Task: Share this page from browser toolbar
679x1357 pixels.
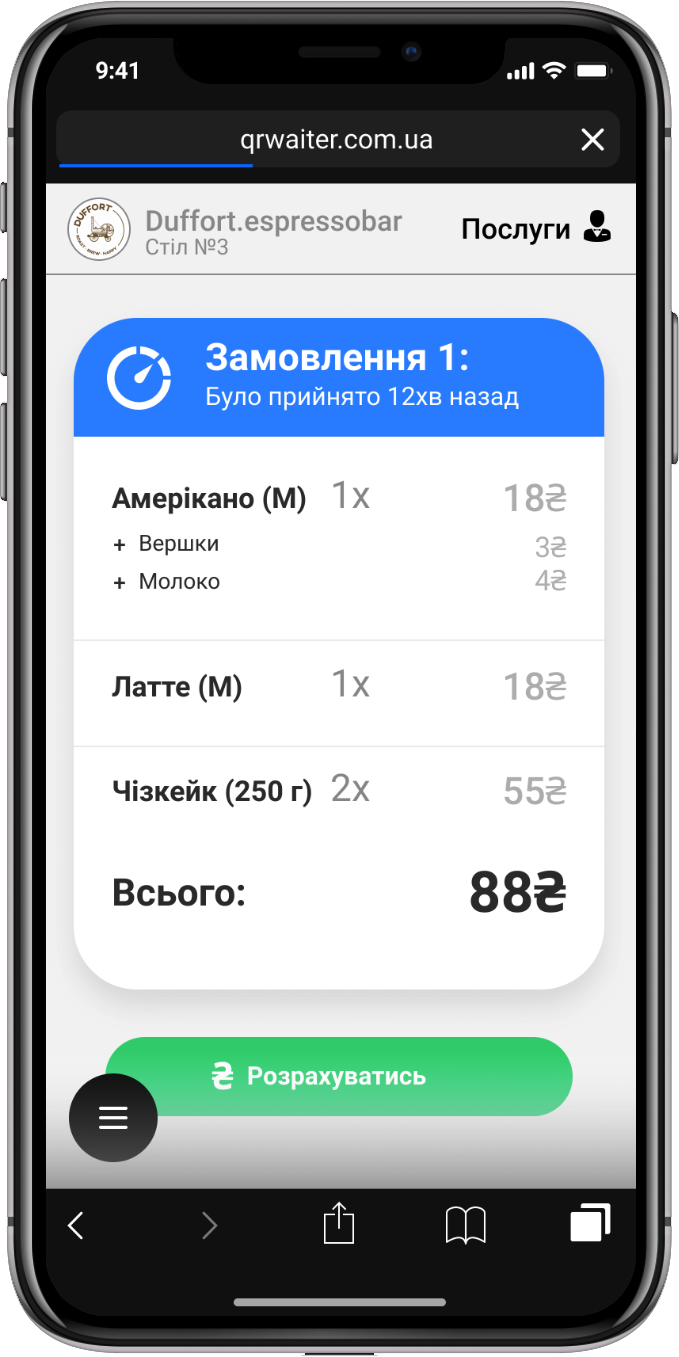Action: click(339, 1224)
